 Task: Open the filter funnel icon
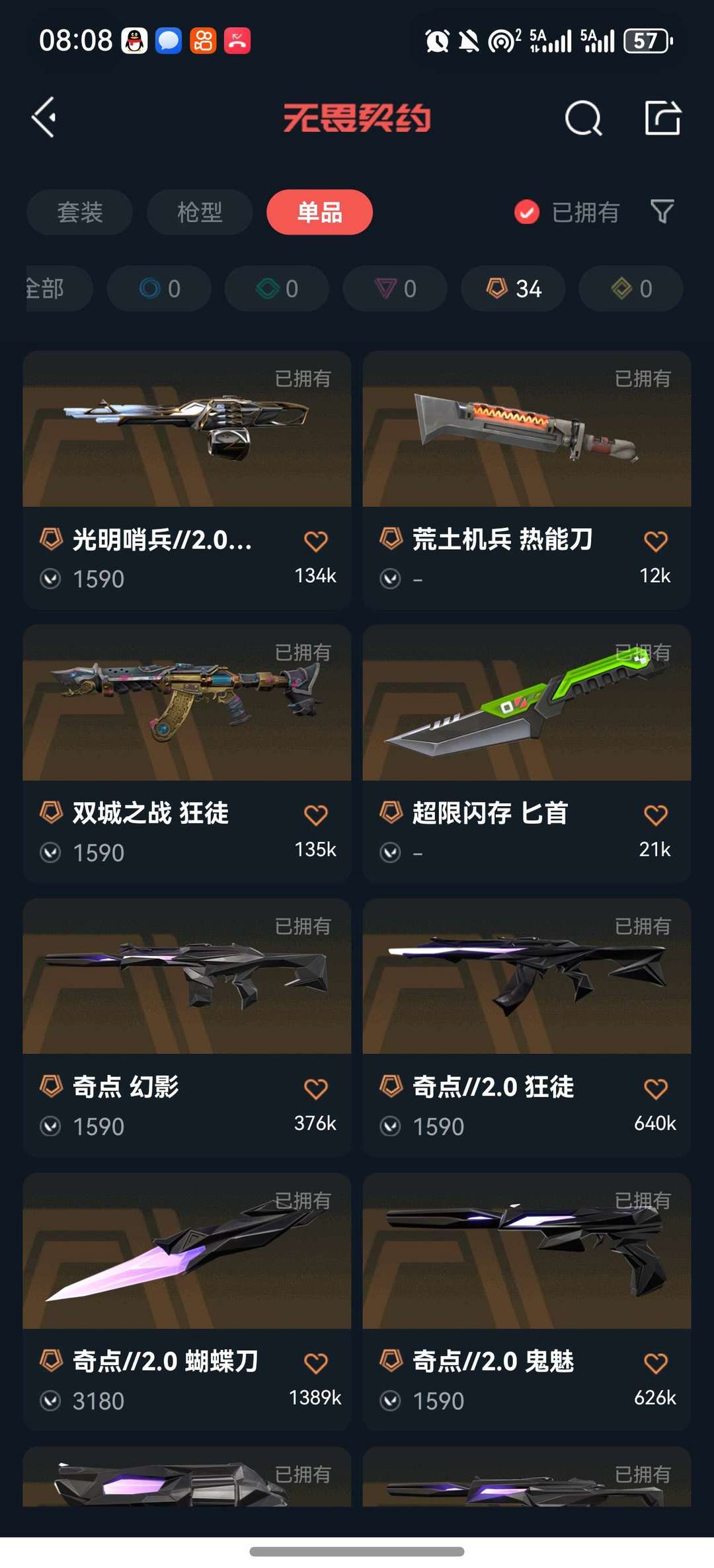(x=662, y=212)
